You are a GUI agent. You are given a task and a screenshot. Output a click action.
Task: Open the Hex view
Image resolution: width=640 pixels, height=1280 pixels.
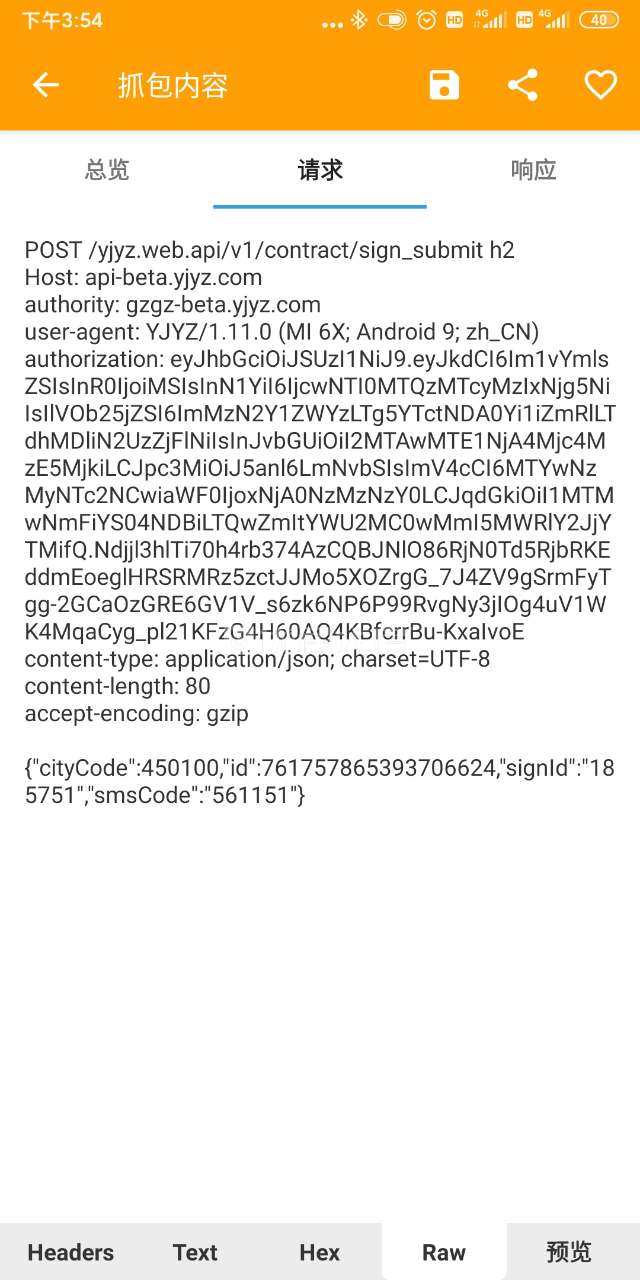point(320,1252)
